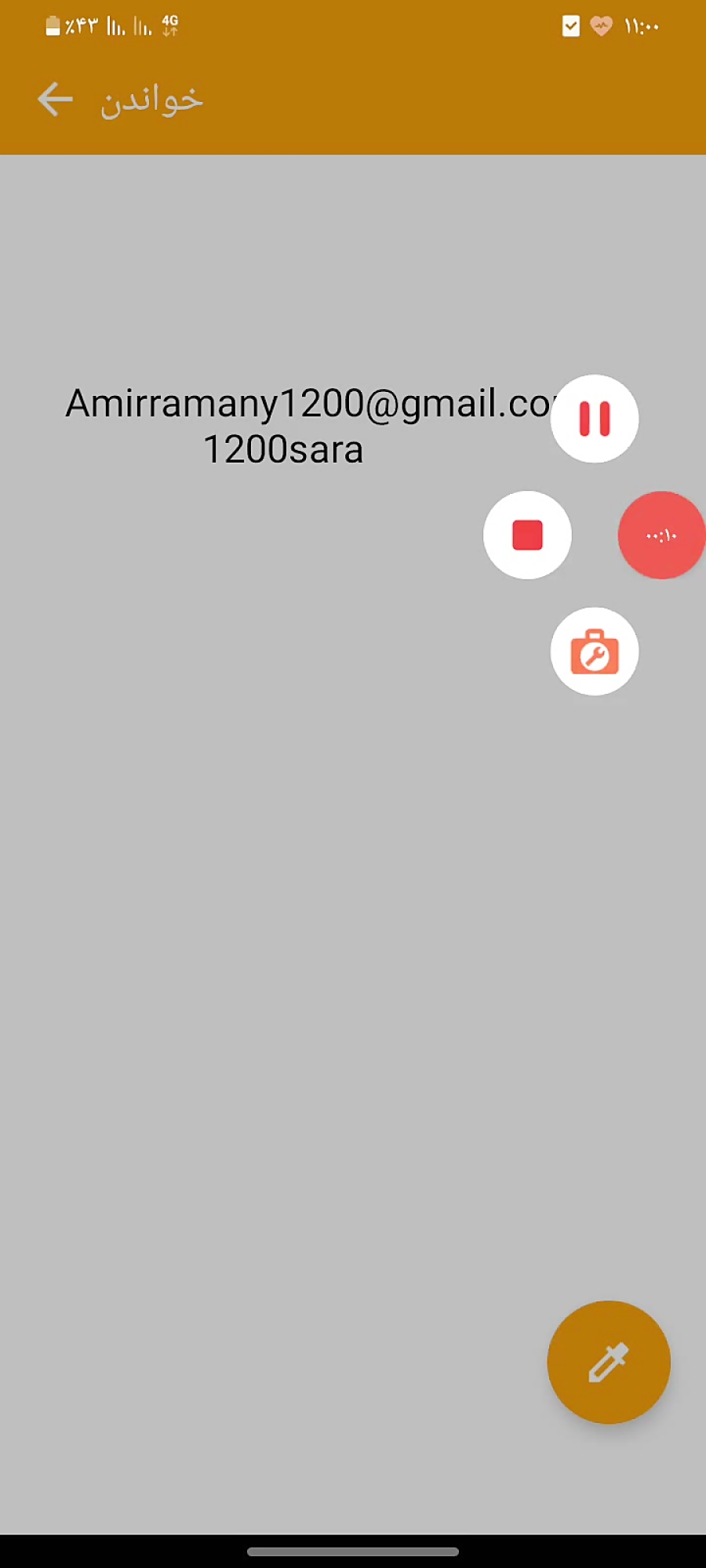Image resolution: width=706 pixels, height=1568 pixels.
Task: Go back using the top arrow
Action: (55, 100)
